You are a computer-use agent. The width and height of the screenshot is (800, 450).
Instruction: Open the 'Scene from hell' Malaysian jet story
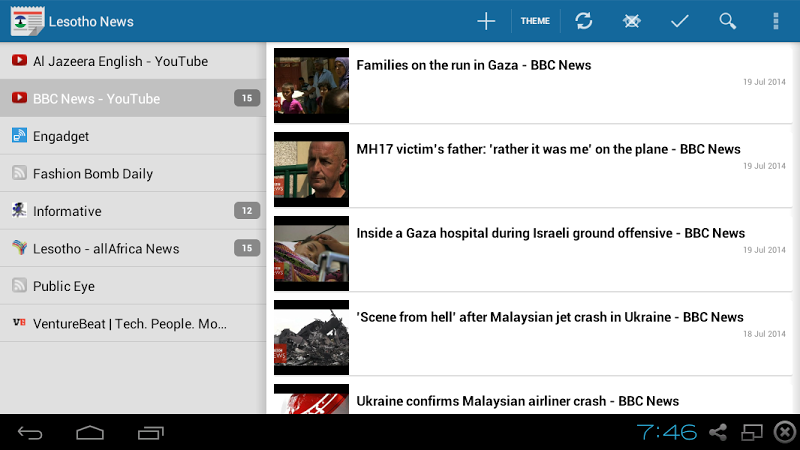pyautogui.click(x=550, y=318)
